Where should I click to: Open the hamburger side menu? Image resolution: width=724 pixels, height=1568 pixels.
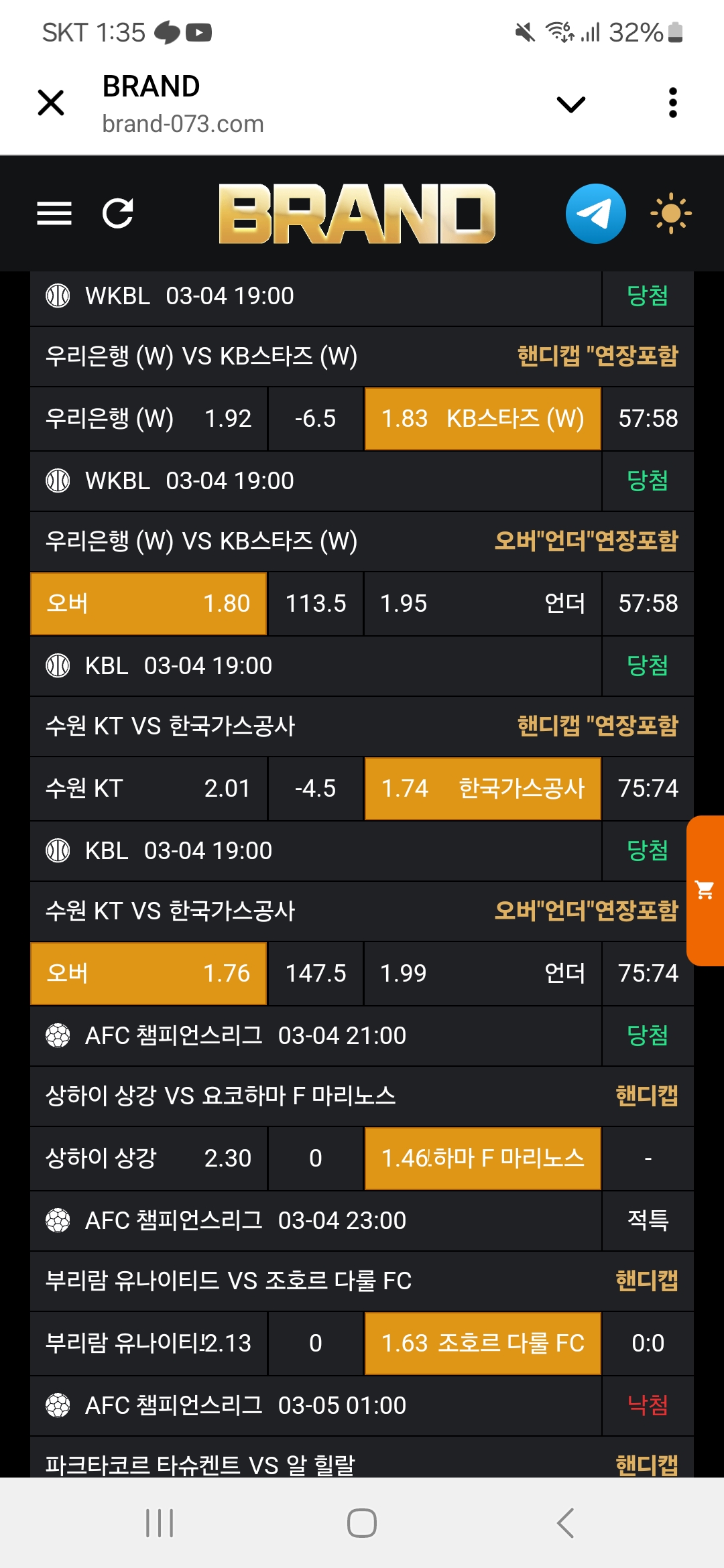pyautogui.click(x=54, y=214)
